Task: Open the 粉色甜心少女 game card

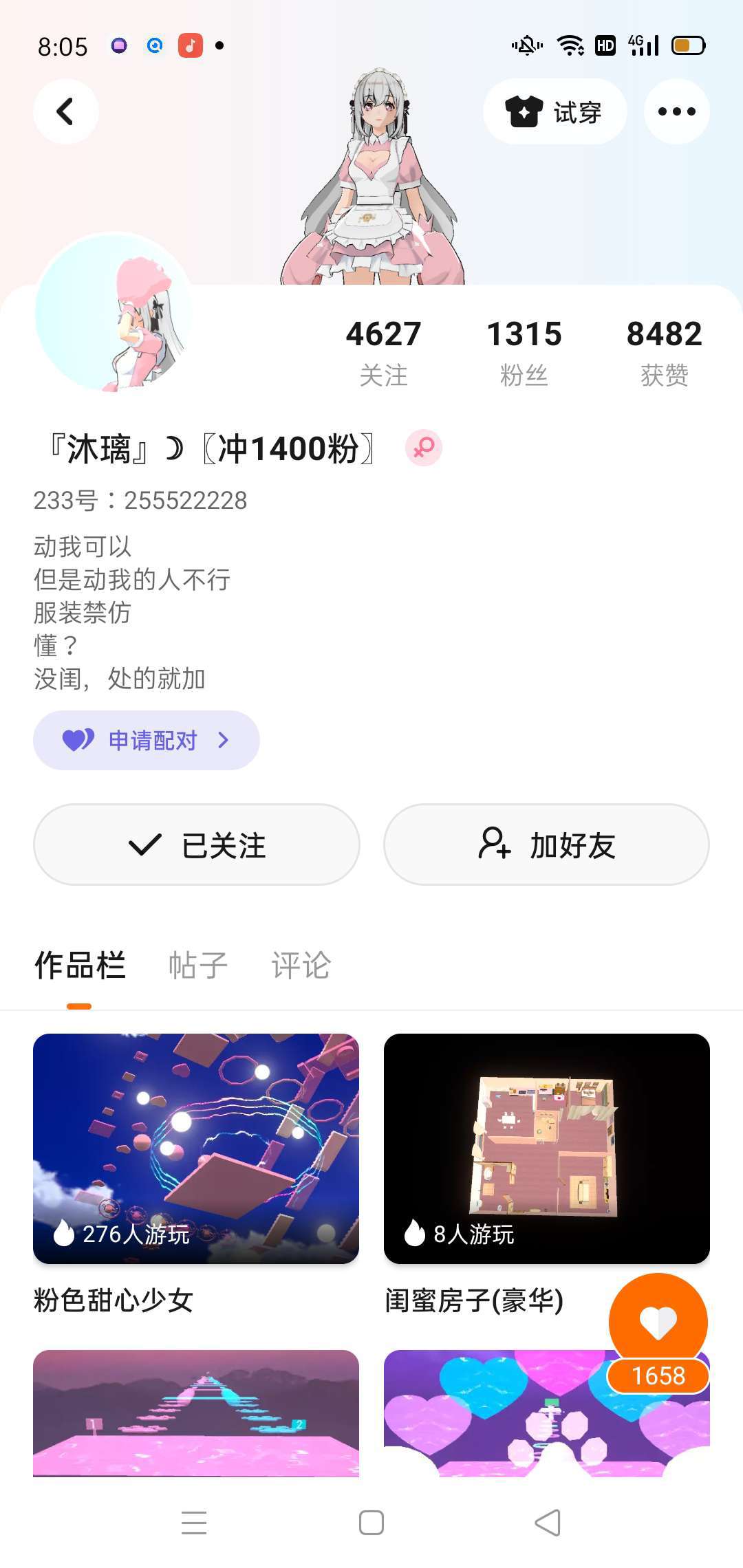Action: tap(196, 1148)
